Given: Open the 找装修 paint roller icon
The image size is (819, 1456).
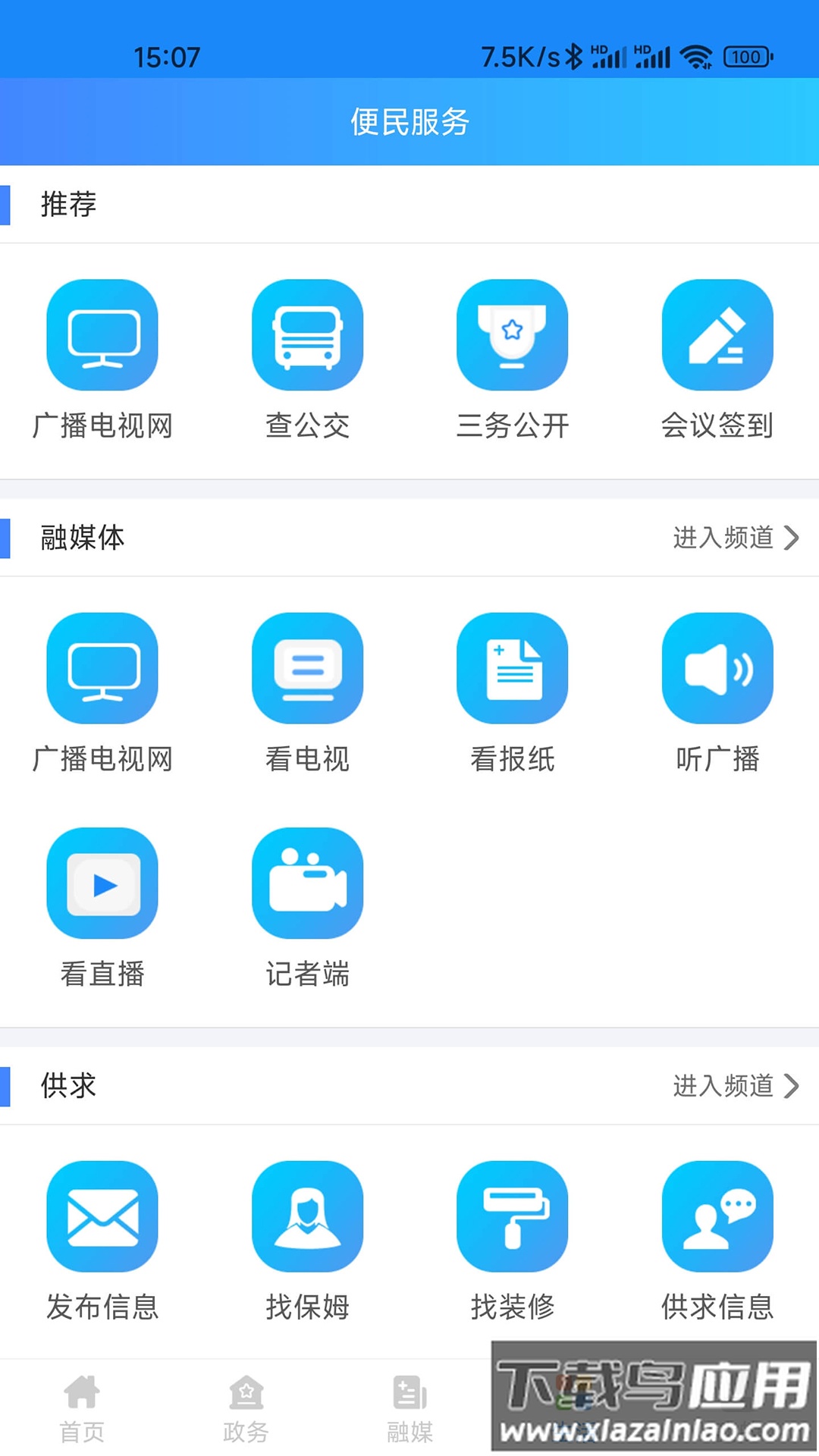Looking at the screenshot, I should tap(512, 1216).
